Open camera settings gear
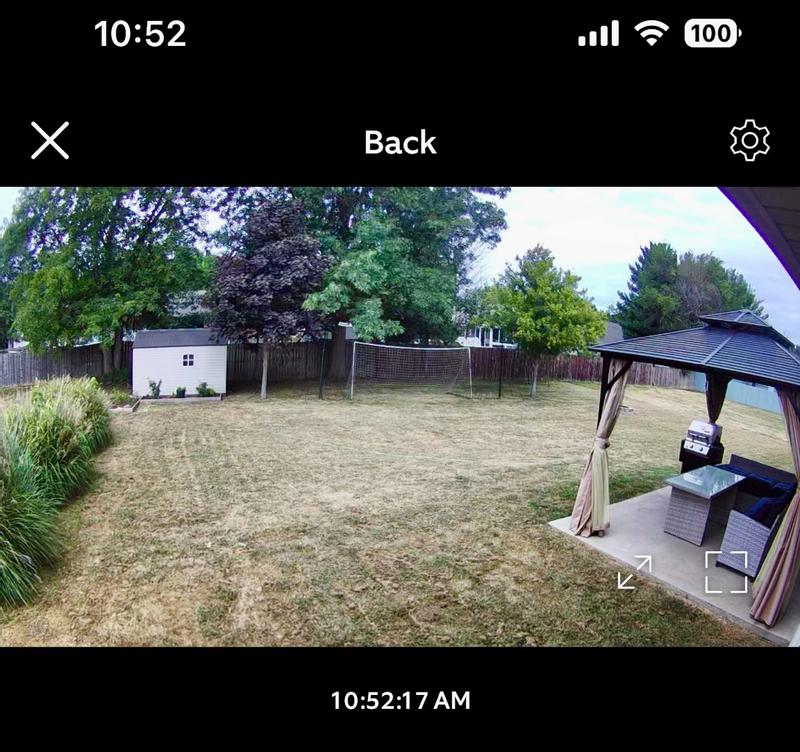Viewport: 800px width, 752px height. pos(749,141)
